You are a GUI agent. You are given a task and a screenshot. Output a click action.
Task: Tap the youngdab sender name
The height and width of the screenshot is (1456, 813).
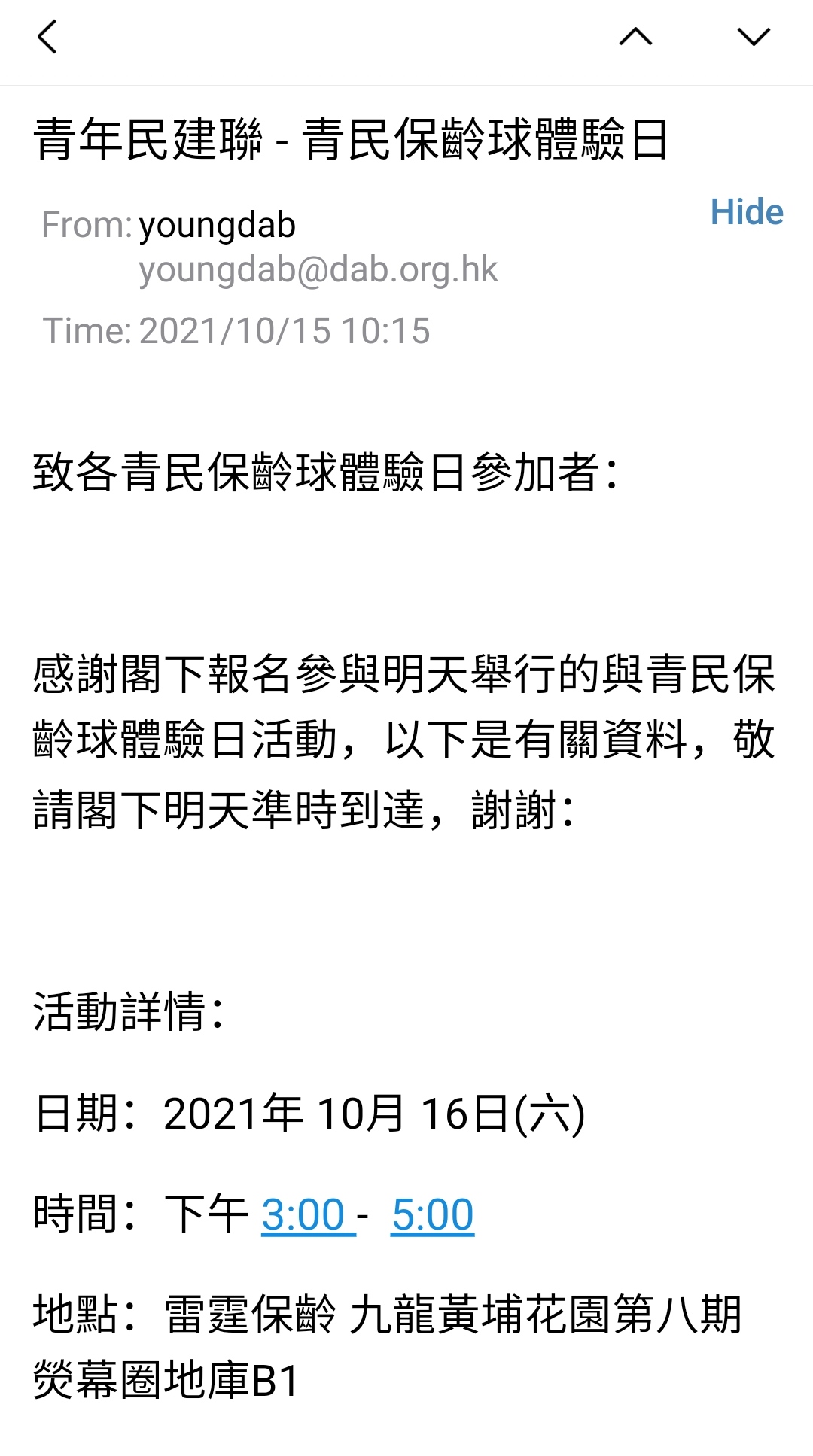(x=218, y=226)
